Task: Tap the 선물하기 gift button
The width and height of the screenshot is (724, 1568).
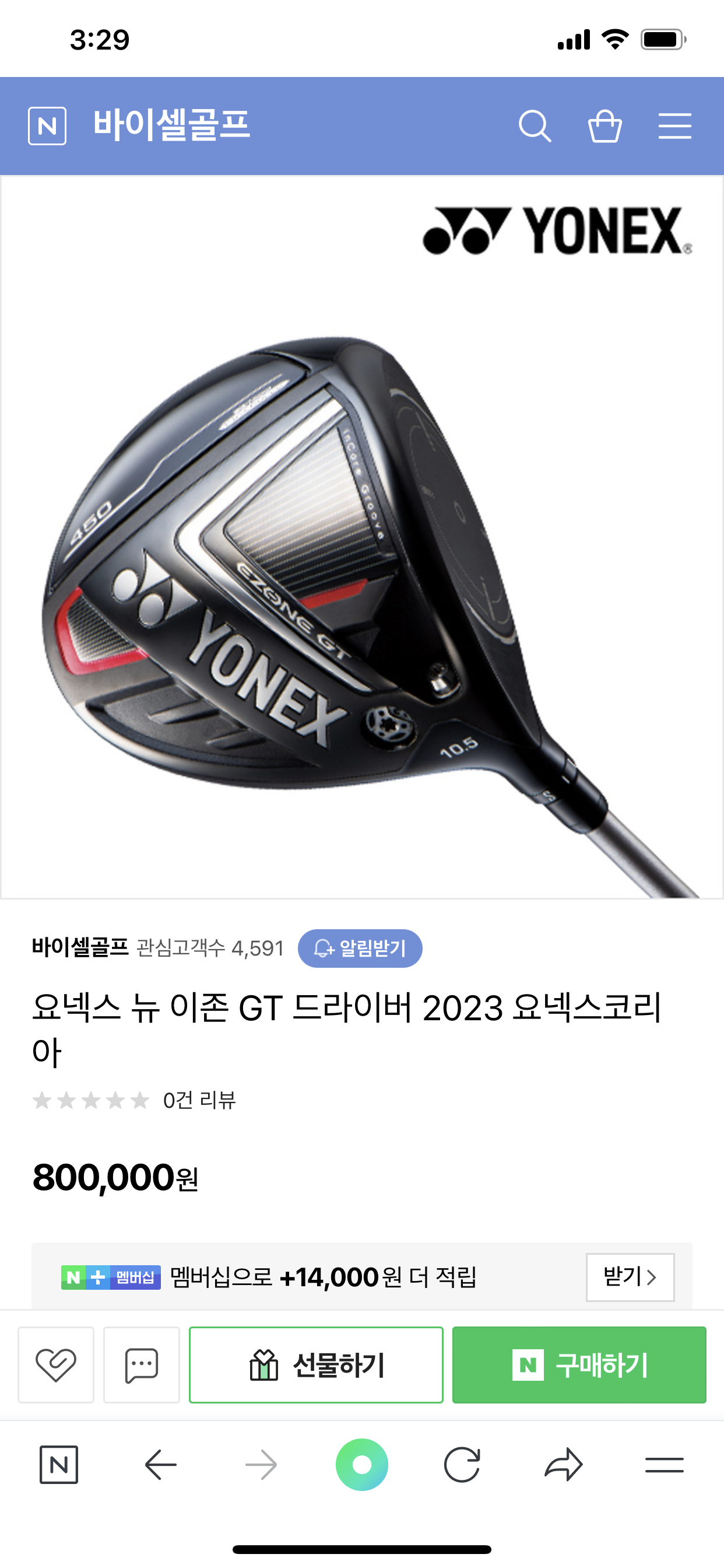Action: 317,1364
